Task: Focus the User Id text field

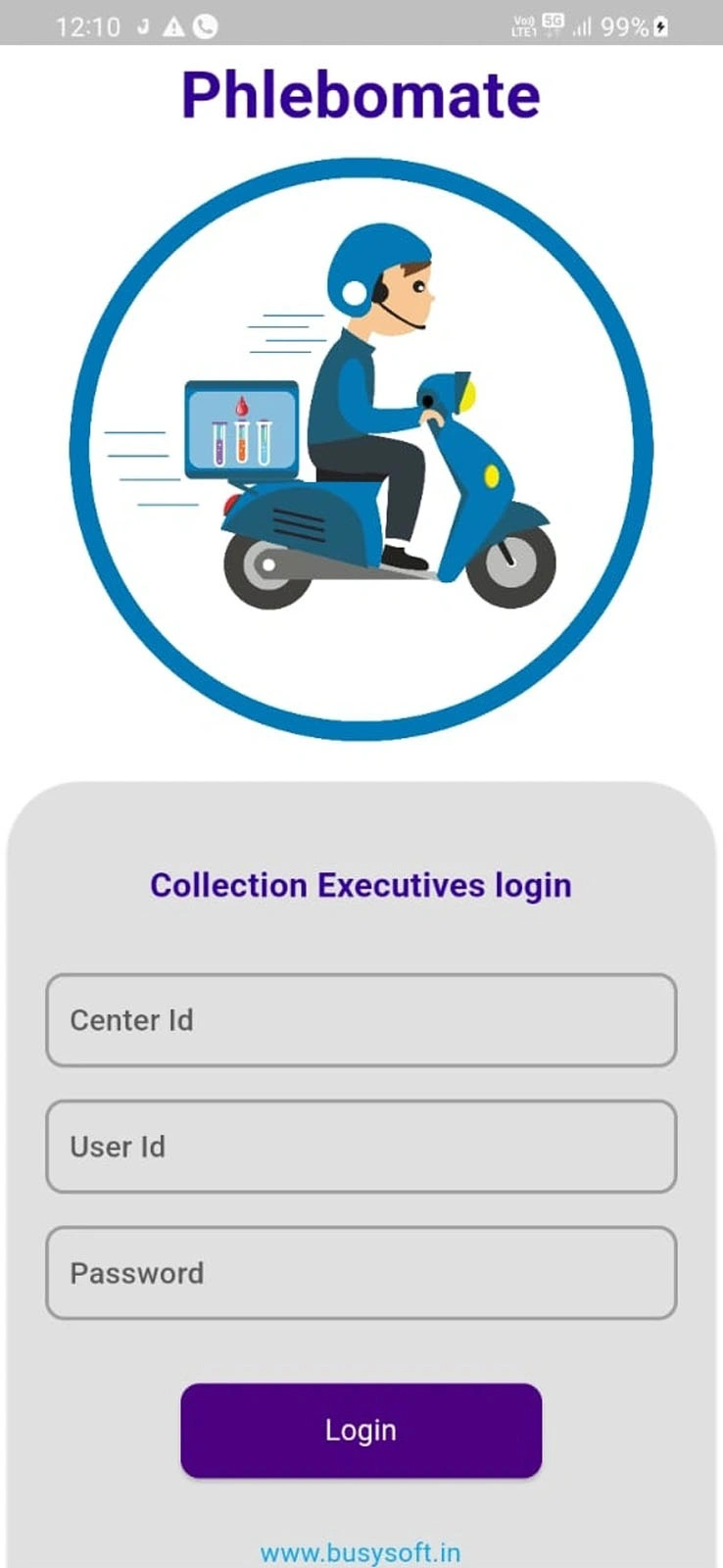Action: 361,1147
